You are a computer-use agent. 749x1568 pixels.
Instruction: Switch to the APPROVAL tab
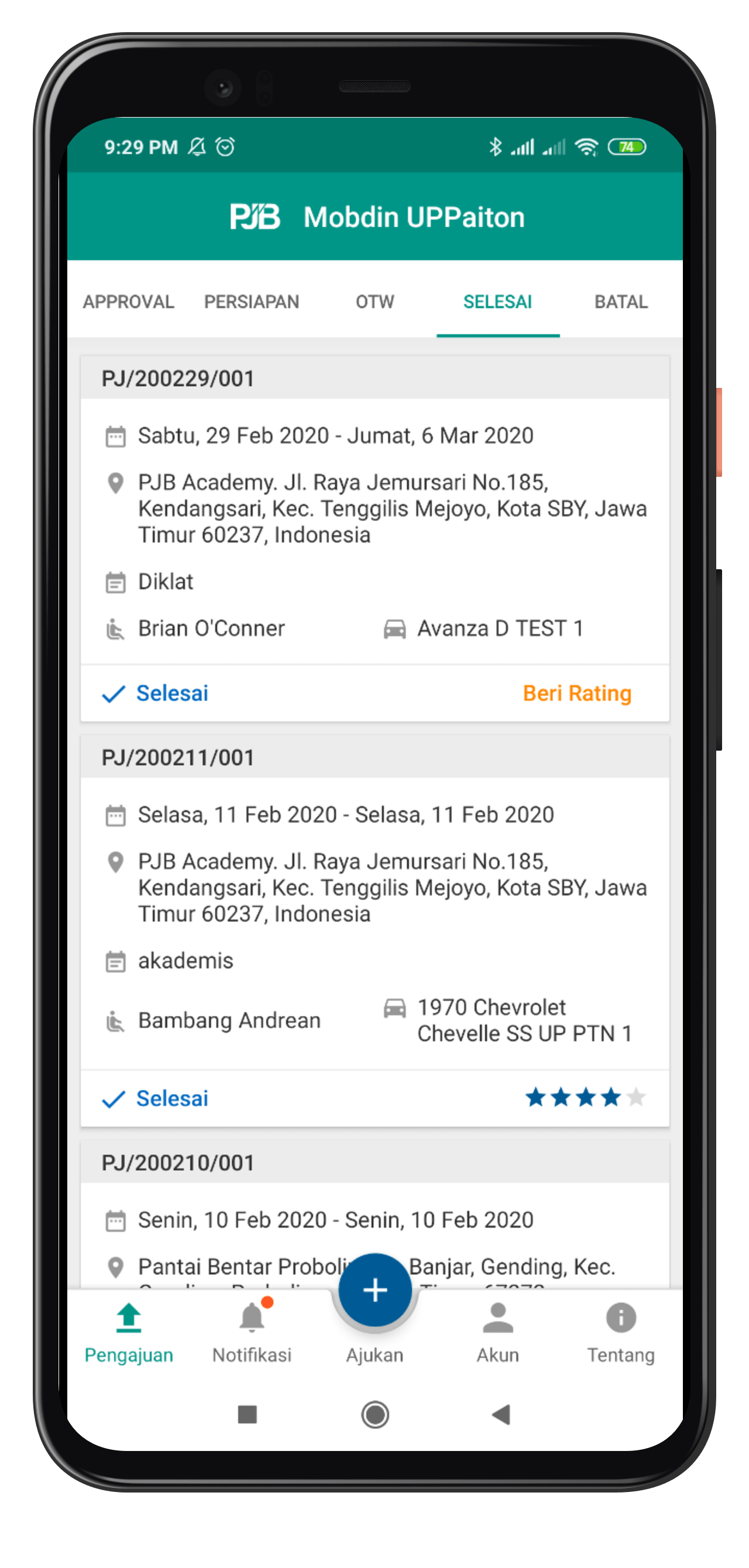tap(129, 302)
